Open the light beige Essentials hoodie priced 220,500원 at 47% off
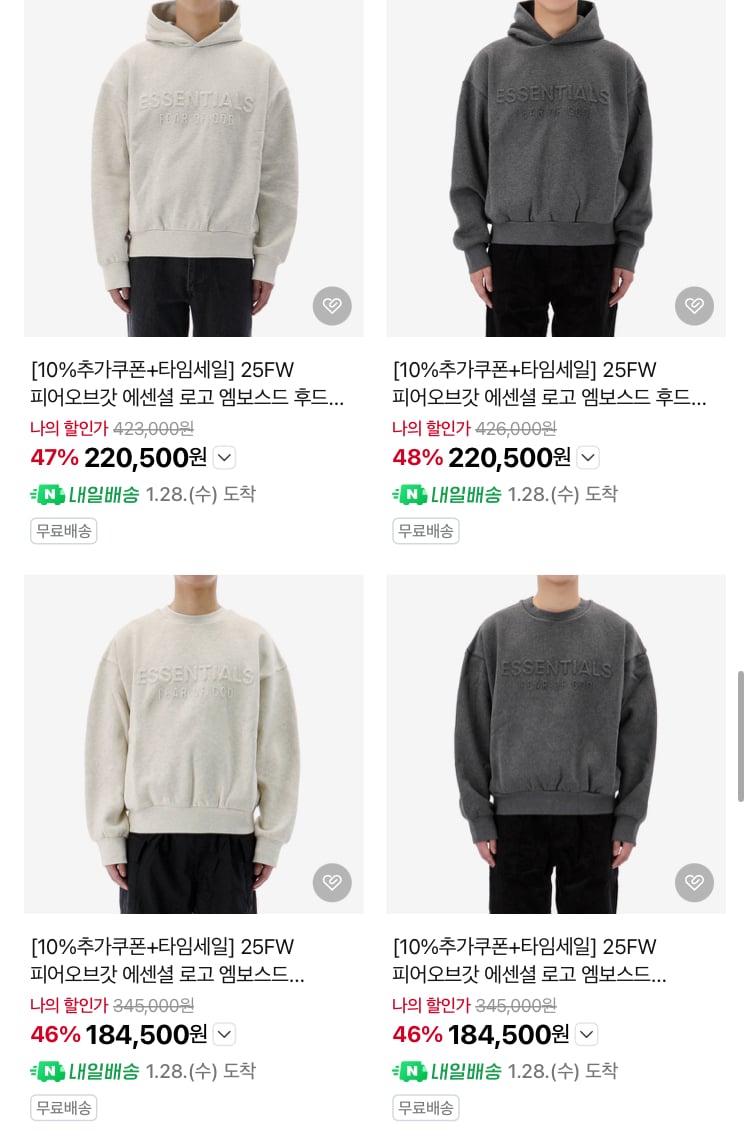 coord(193,170)
